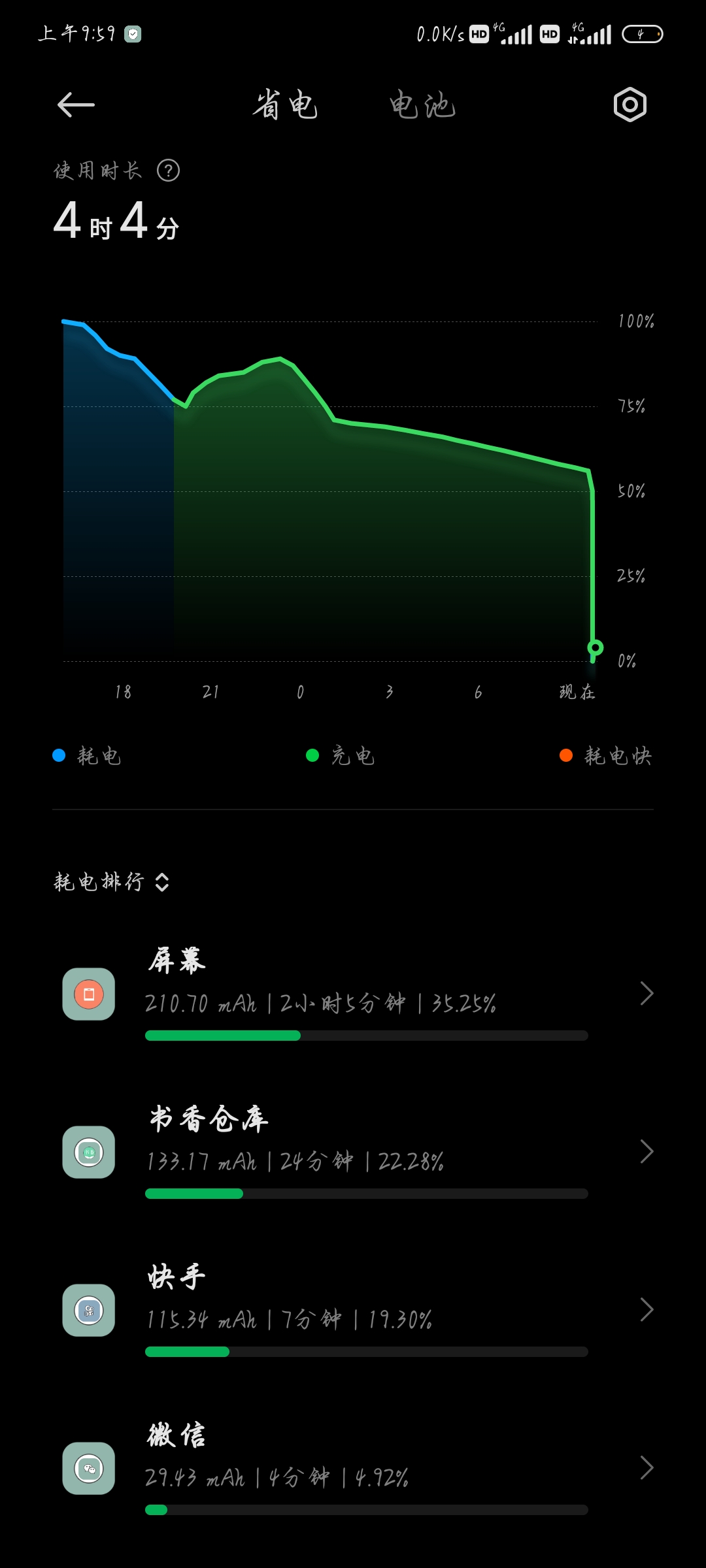The width and height of the screenshot is (706, 1568).
Task: Switch to the 电池 tab
Action: point(422,105)
